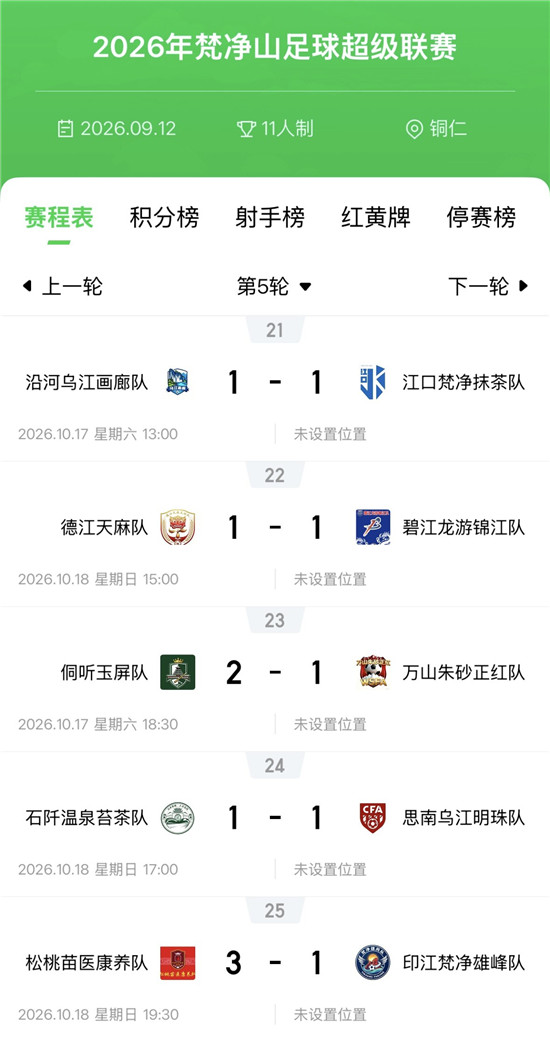Switch to the 停赛榜 tab
This screenshot has height=1037, width=550.
[481, 218]
